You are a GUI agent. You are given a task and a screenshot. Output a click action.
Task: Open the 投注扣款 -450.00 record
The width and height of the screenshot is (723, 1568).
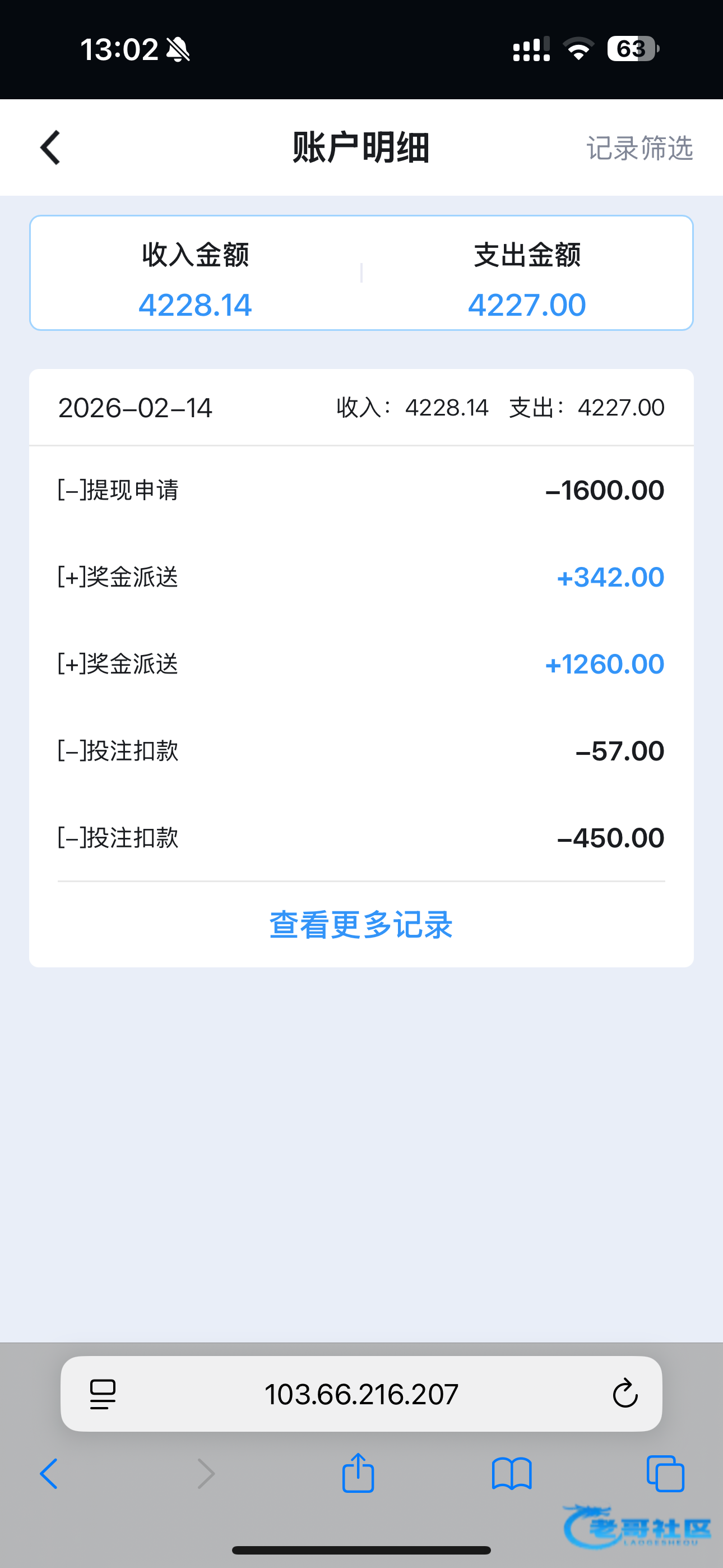click(361, 838)
